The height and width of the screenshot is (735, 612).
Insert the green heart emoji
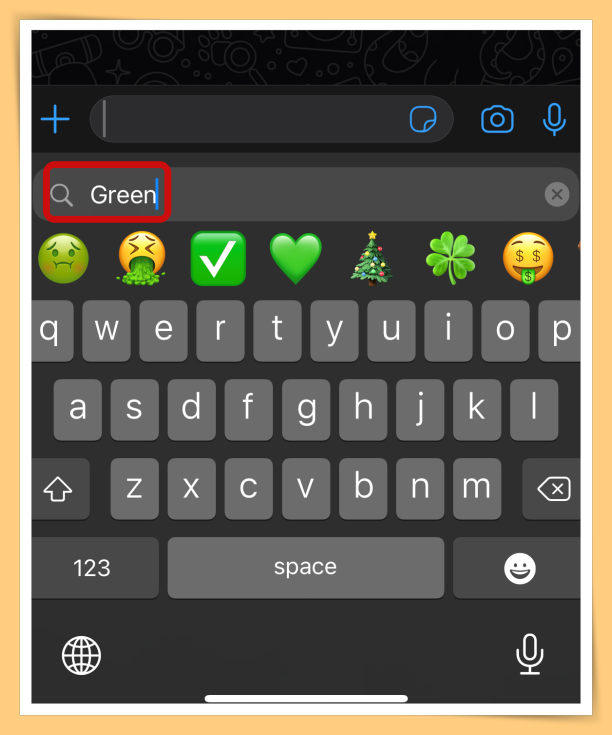296,259
